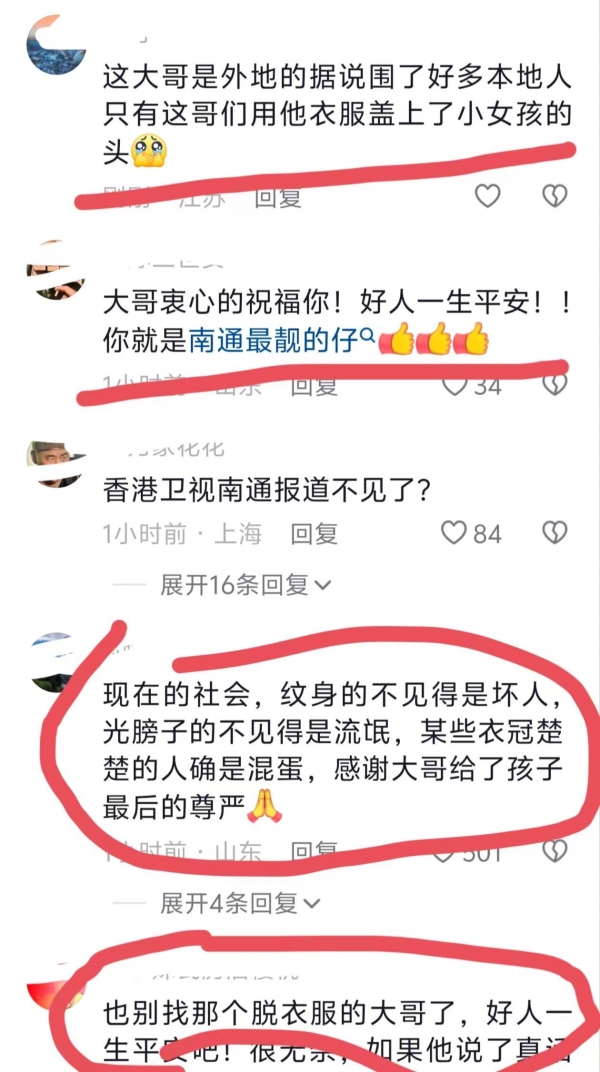Reply to the 这大哥是外地的 comment

pyautogui.click(x=277, y=197)
